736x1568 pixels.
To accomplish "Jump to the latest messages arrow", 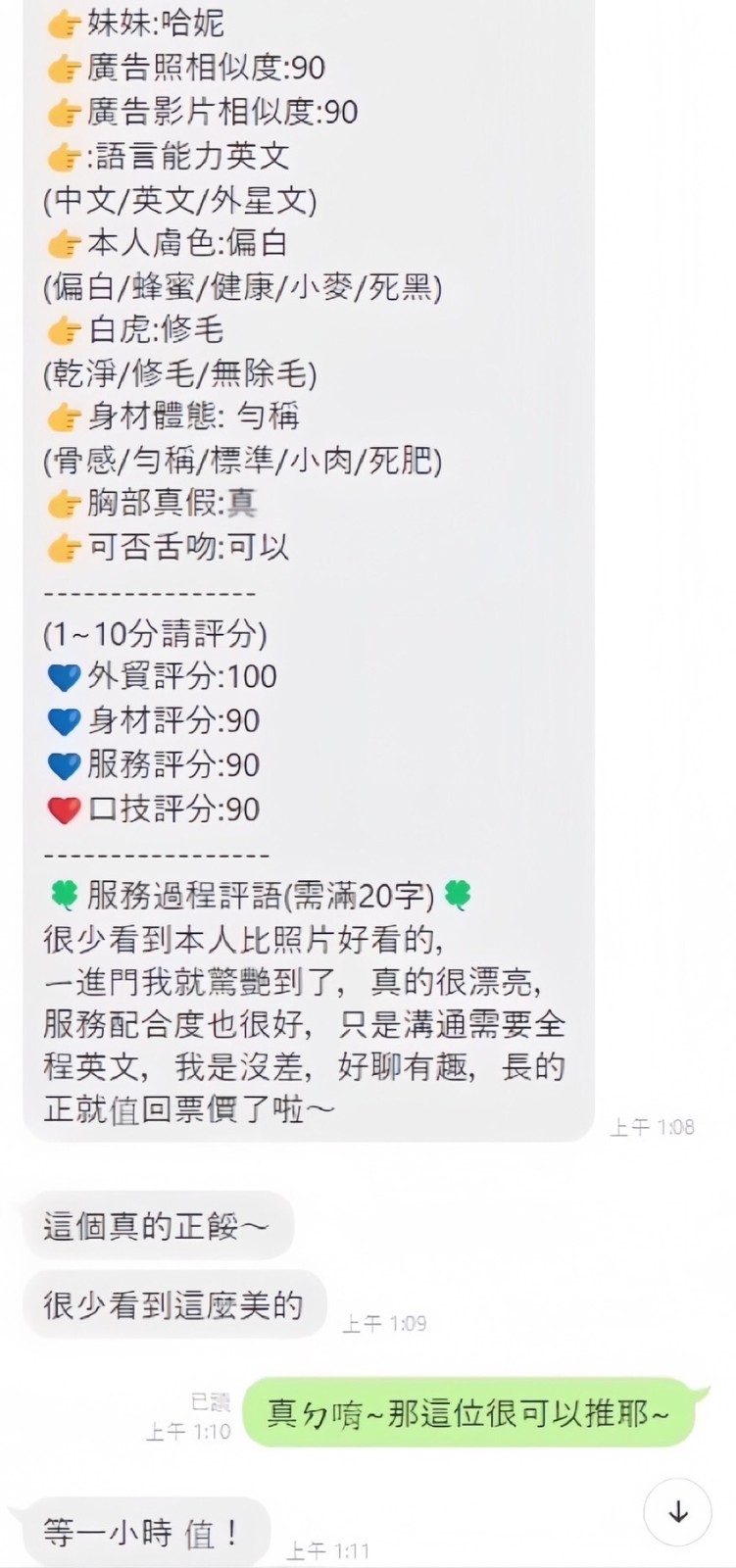I will click(677, 1513).
